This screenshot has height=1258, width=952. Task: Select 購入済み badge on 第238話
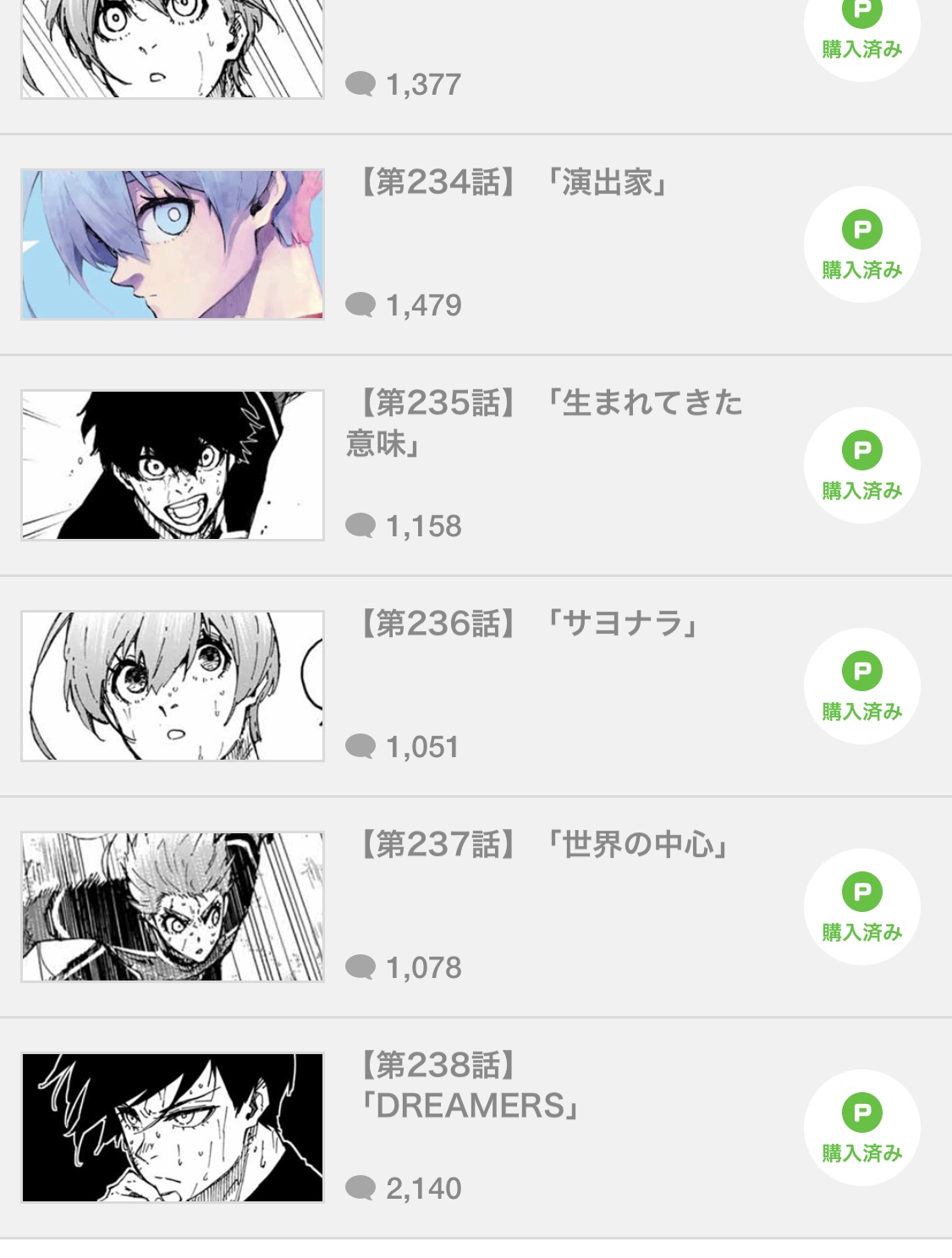861,1128
